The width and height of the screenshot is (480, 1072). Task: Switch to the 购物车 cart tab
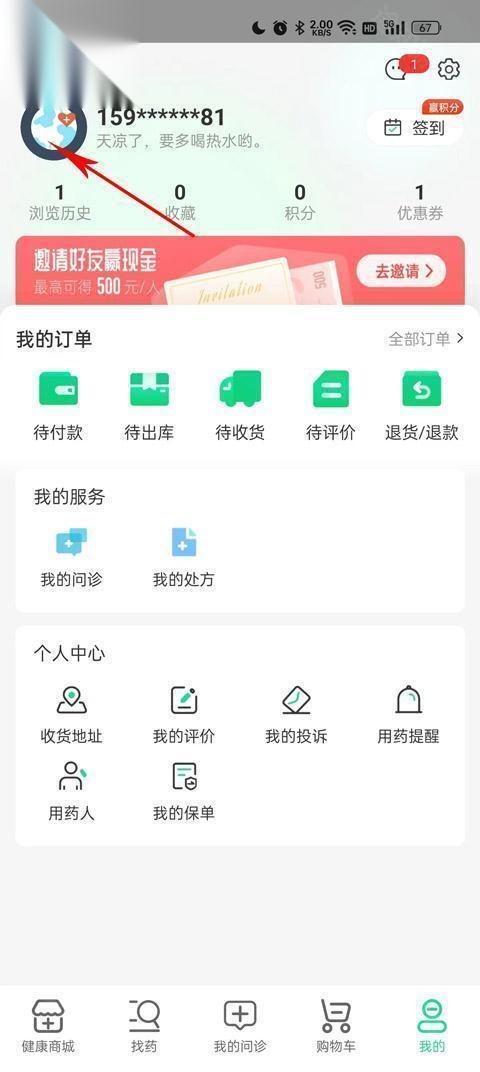[x=336, y=1026]
